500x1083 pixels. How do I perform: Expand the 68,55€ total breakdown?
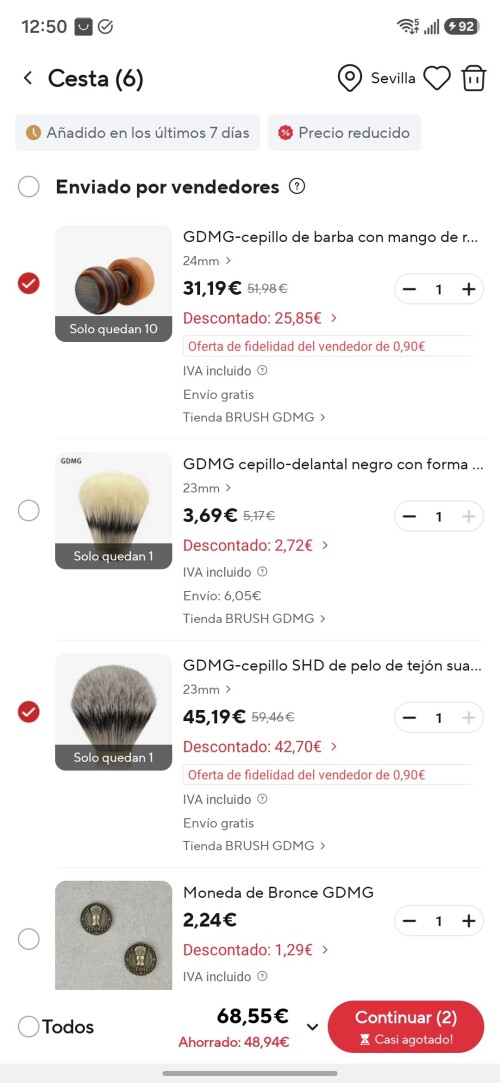coord(312,1027)
